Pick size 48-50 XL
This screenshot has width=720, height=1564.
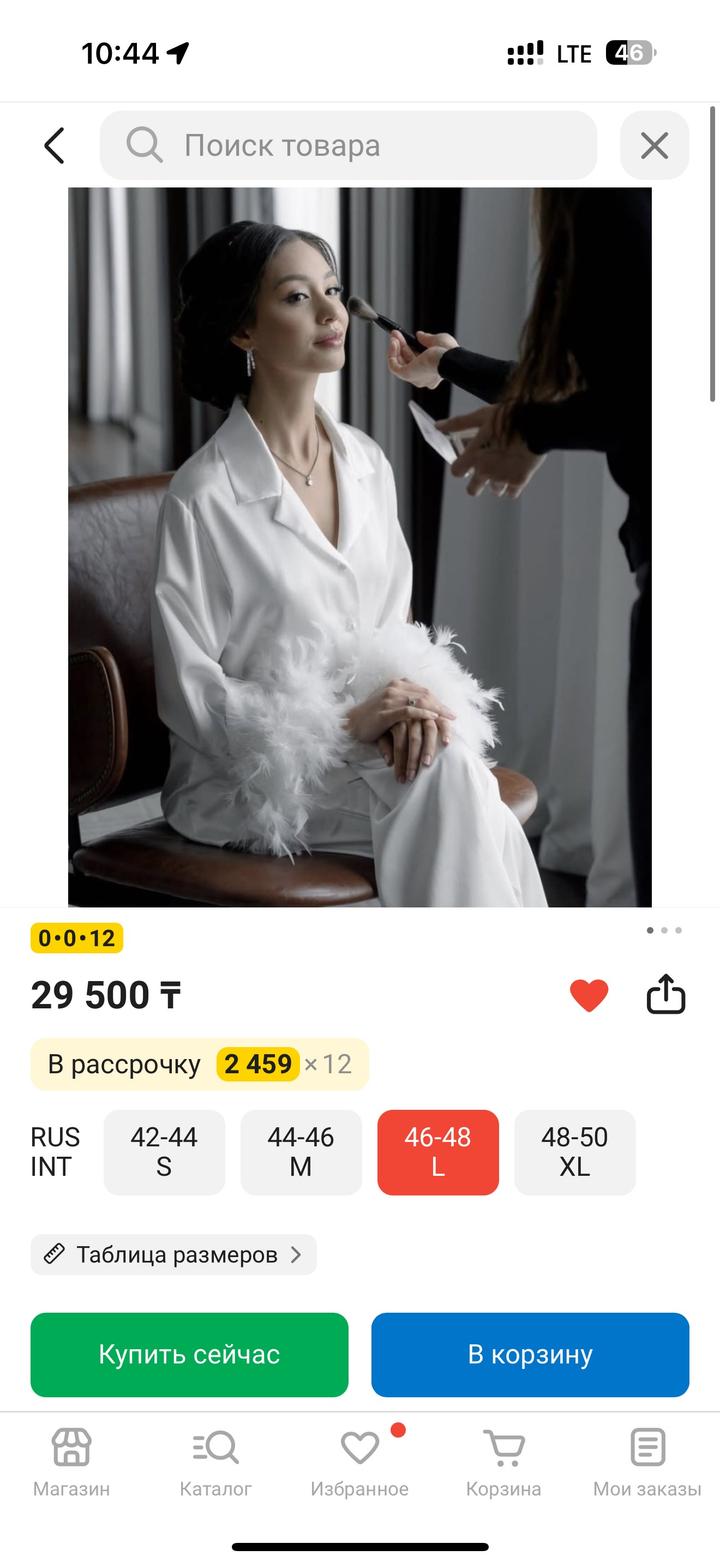click(574, 1152)
